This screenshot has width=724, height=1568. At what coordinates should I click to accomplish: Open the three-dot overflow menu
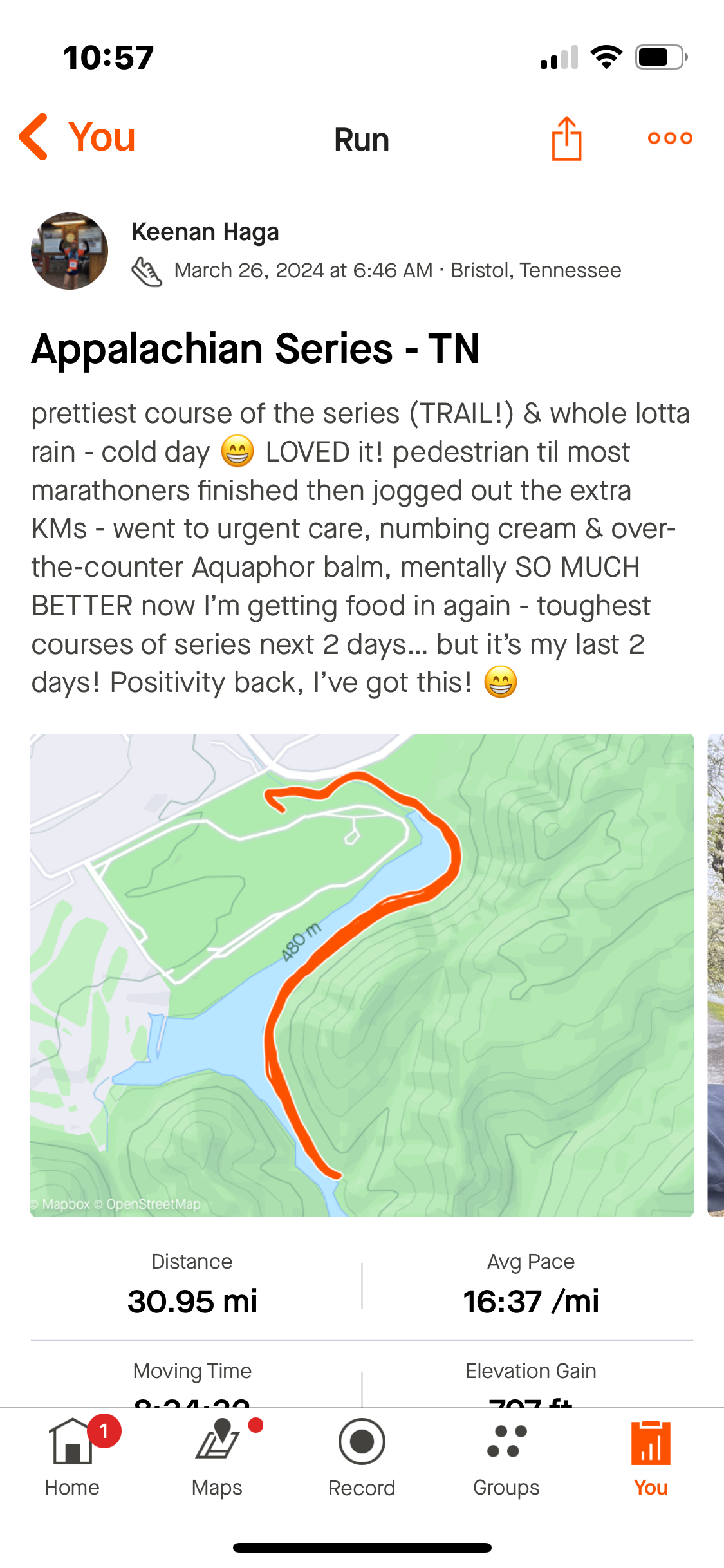pyautogui.click(x=670, y=138)
